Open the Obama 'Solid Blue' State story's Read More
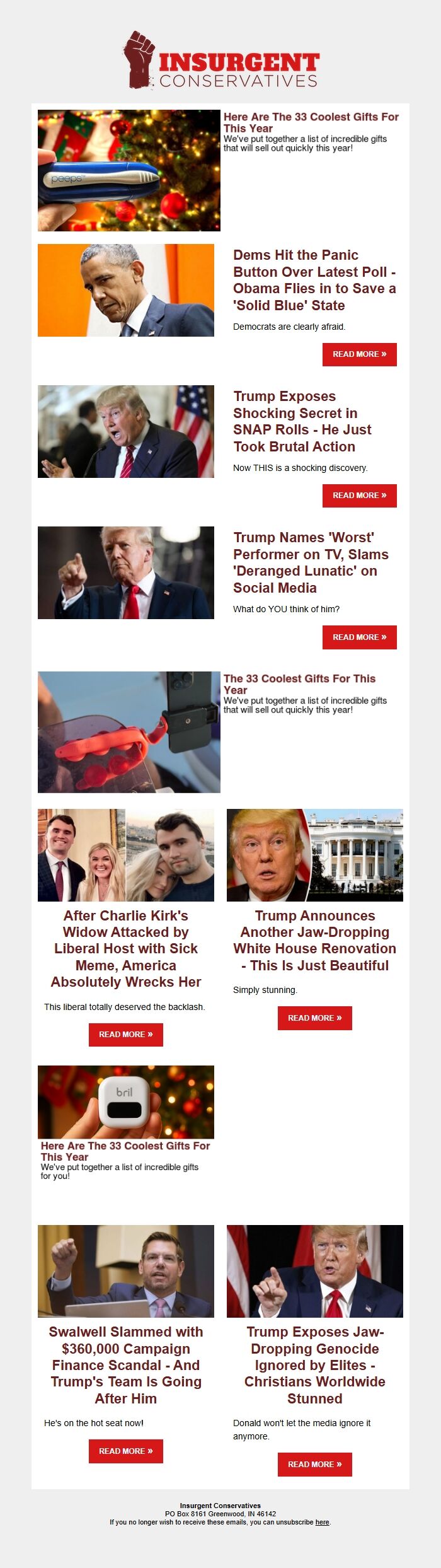Viewport: 441px width, 1568px height. coord(359,354)
